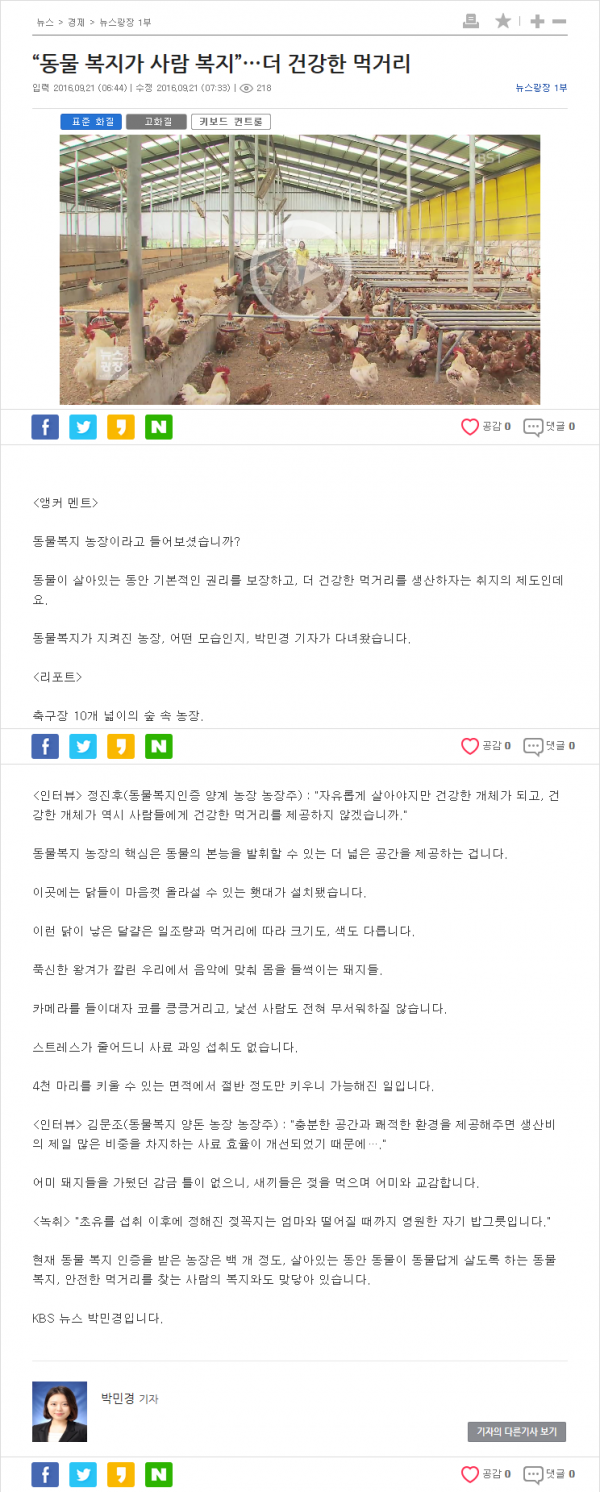Open reporter 박민경's profile photo
This screenshot has width=600, height=1492.
pos(59,1411)
